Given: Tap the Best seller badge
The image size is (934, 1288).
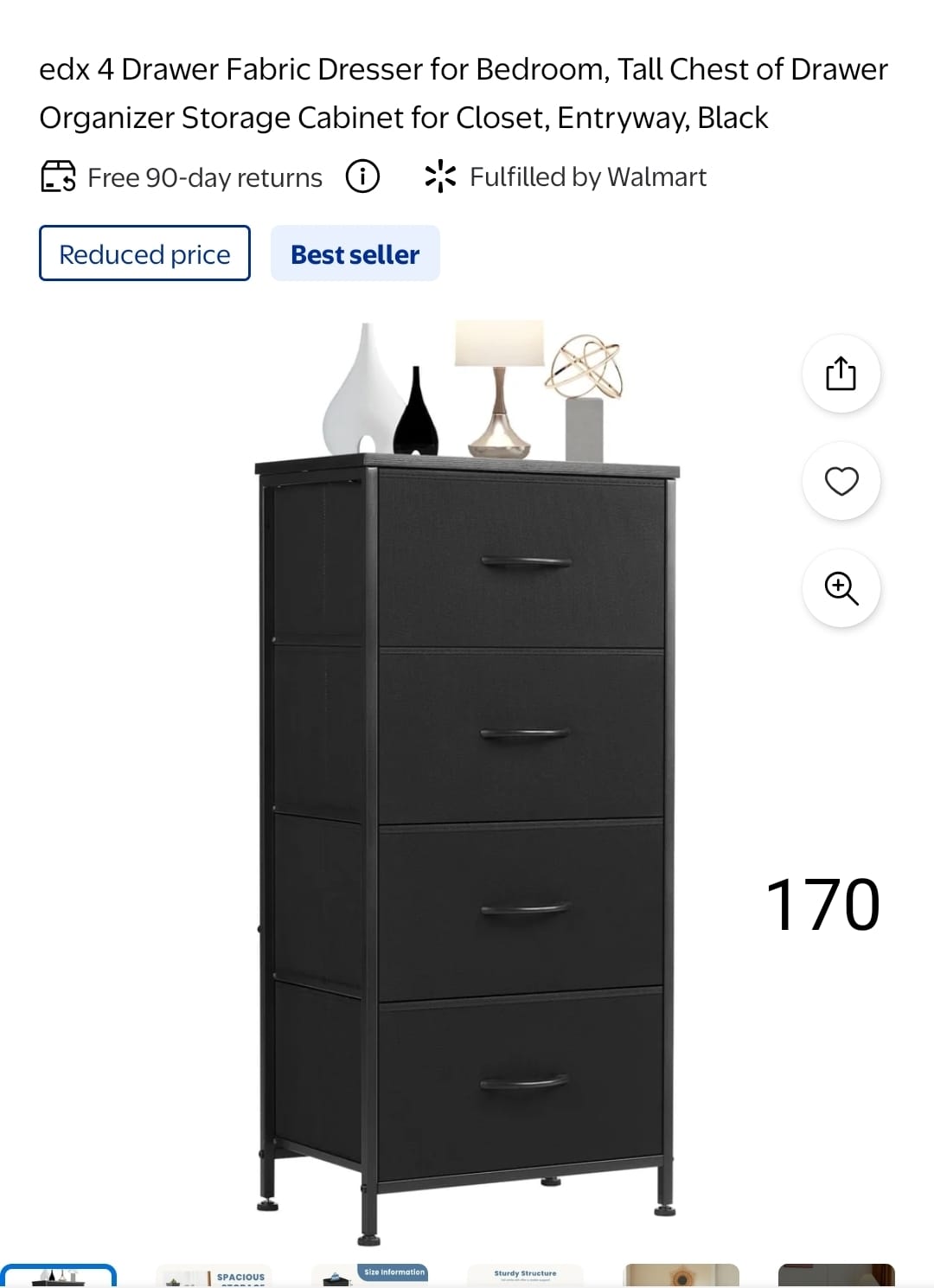Looking at the screenshot, I should click(x=355, y=253).
